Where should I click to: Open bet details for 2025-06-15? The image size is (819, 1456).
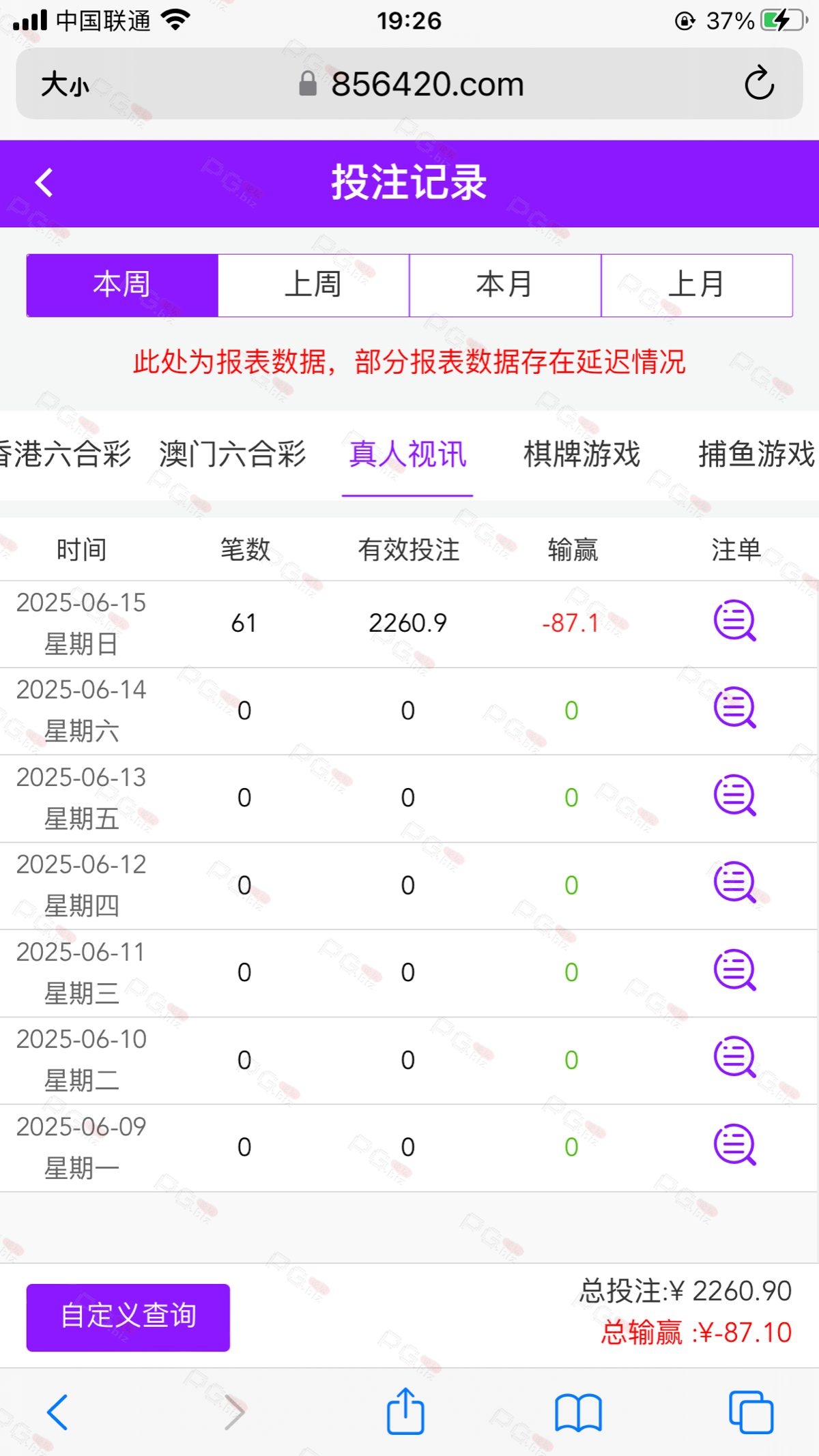pyautogui.click(x=735, y=622)
